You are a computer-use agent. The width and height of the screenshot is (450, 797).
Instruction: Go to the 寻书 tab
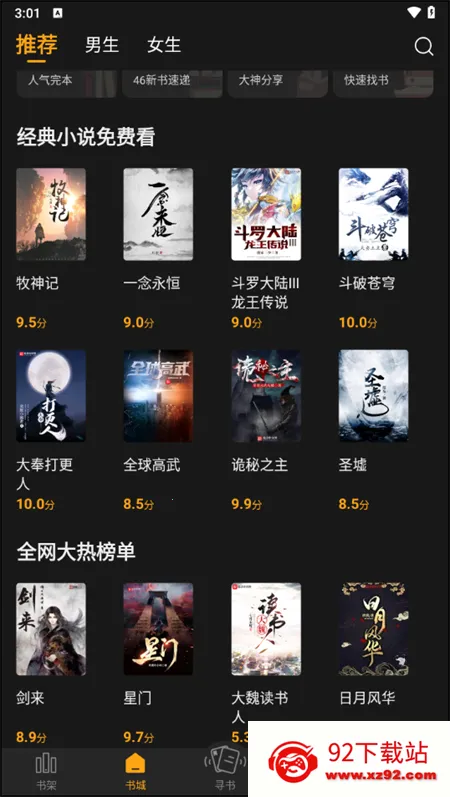225,772
